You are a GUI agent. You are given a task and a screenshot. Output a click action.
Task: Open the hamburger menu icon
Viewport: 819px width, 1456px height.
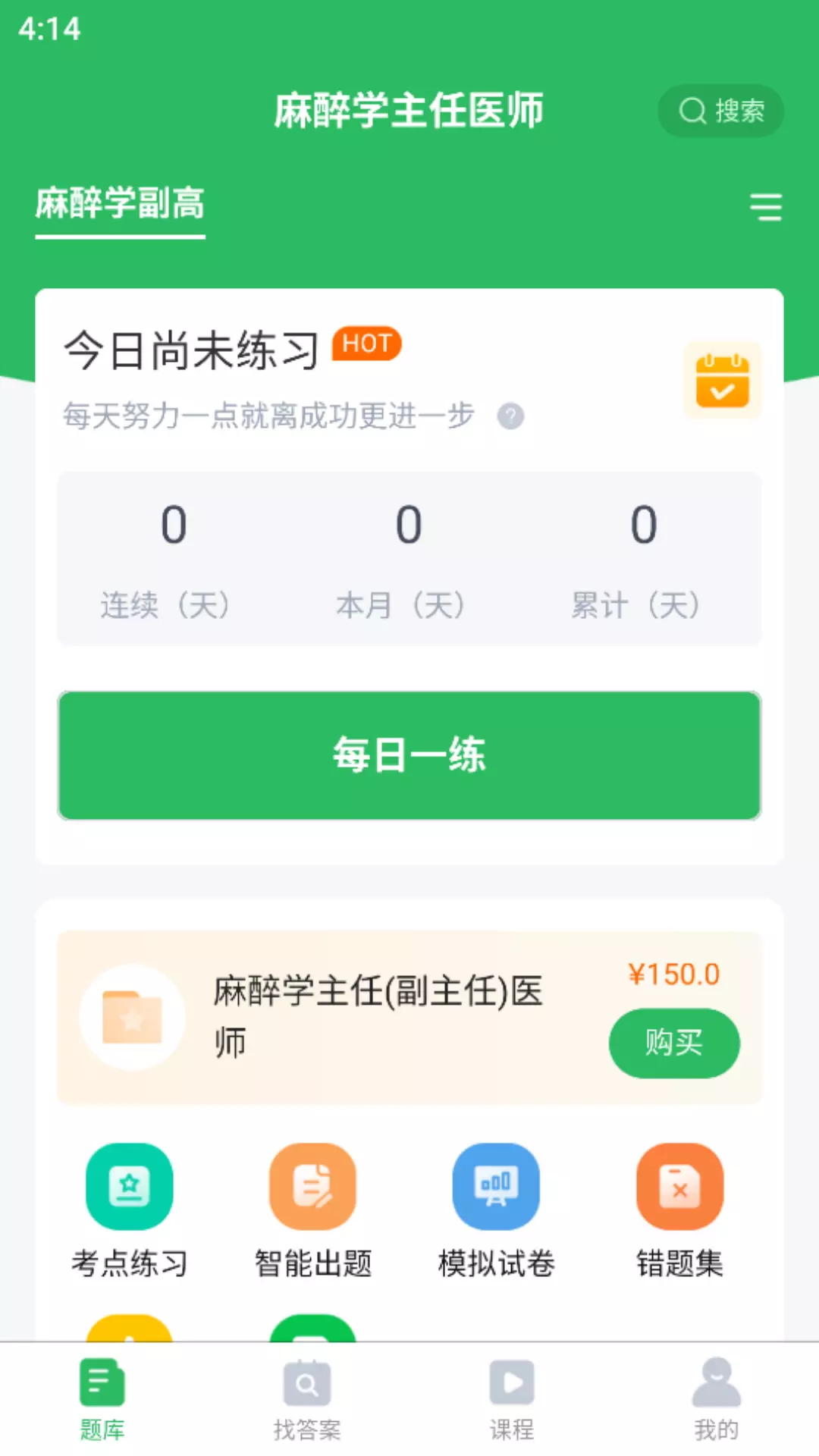[766, 206]
